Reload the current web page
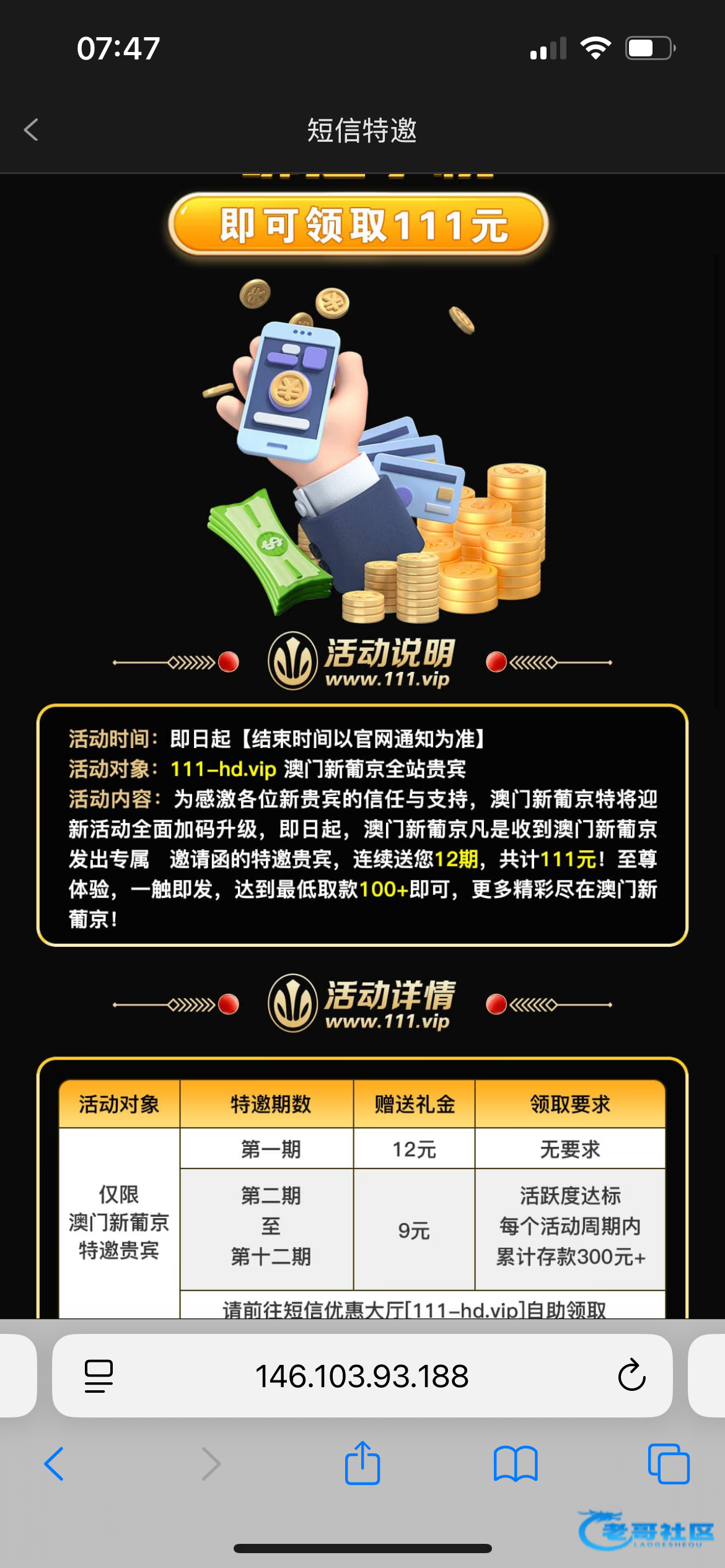The height and width of the screenshot is (1568, 725). [631, 1376]
